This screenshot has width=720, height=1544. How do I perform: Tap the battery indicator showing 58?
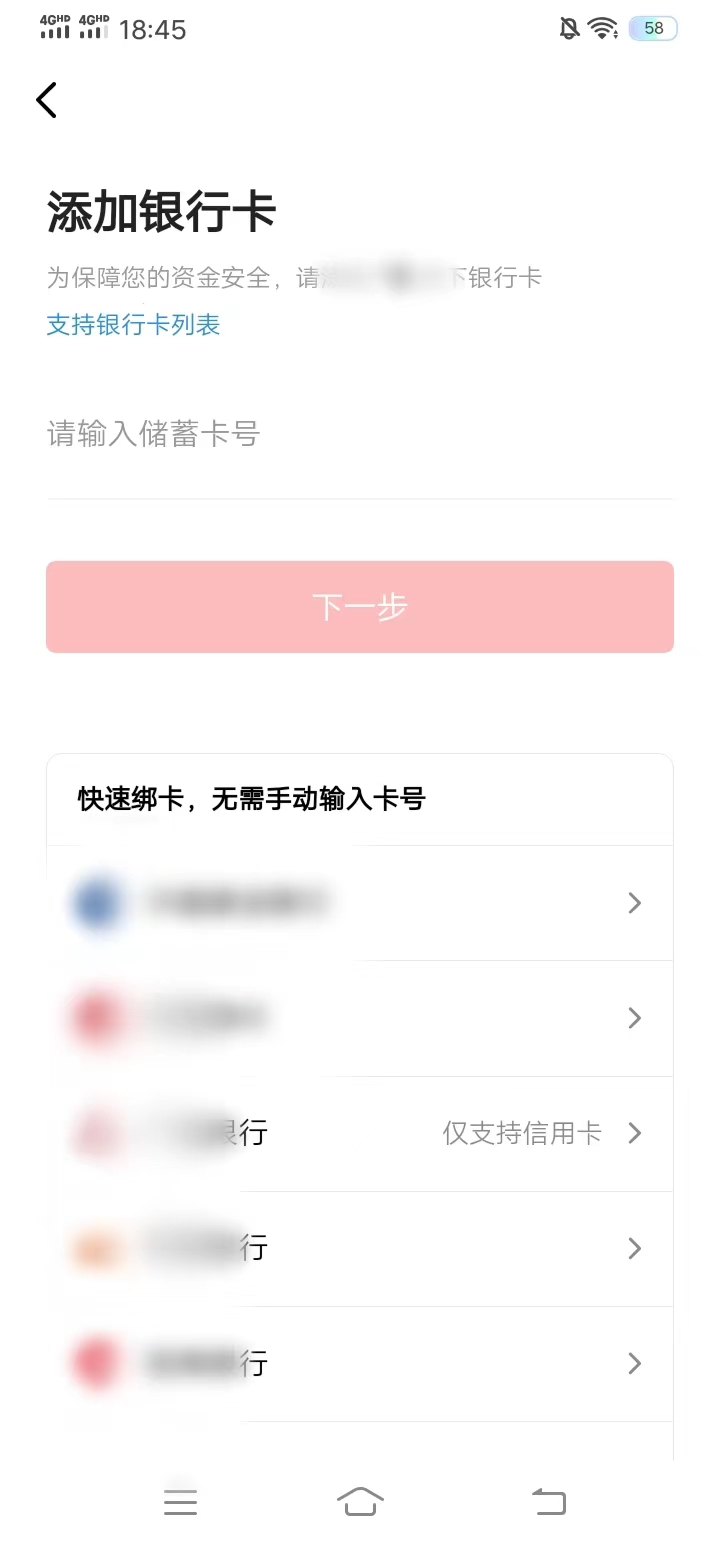tap(652, 28)
